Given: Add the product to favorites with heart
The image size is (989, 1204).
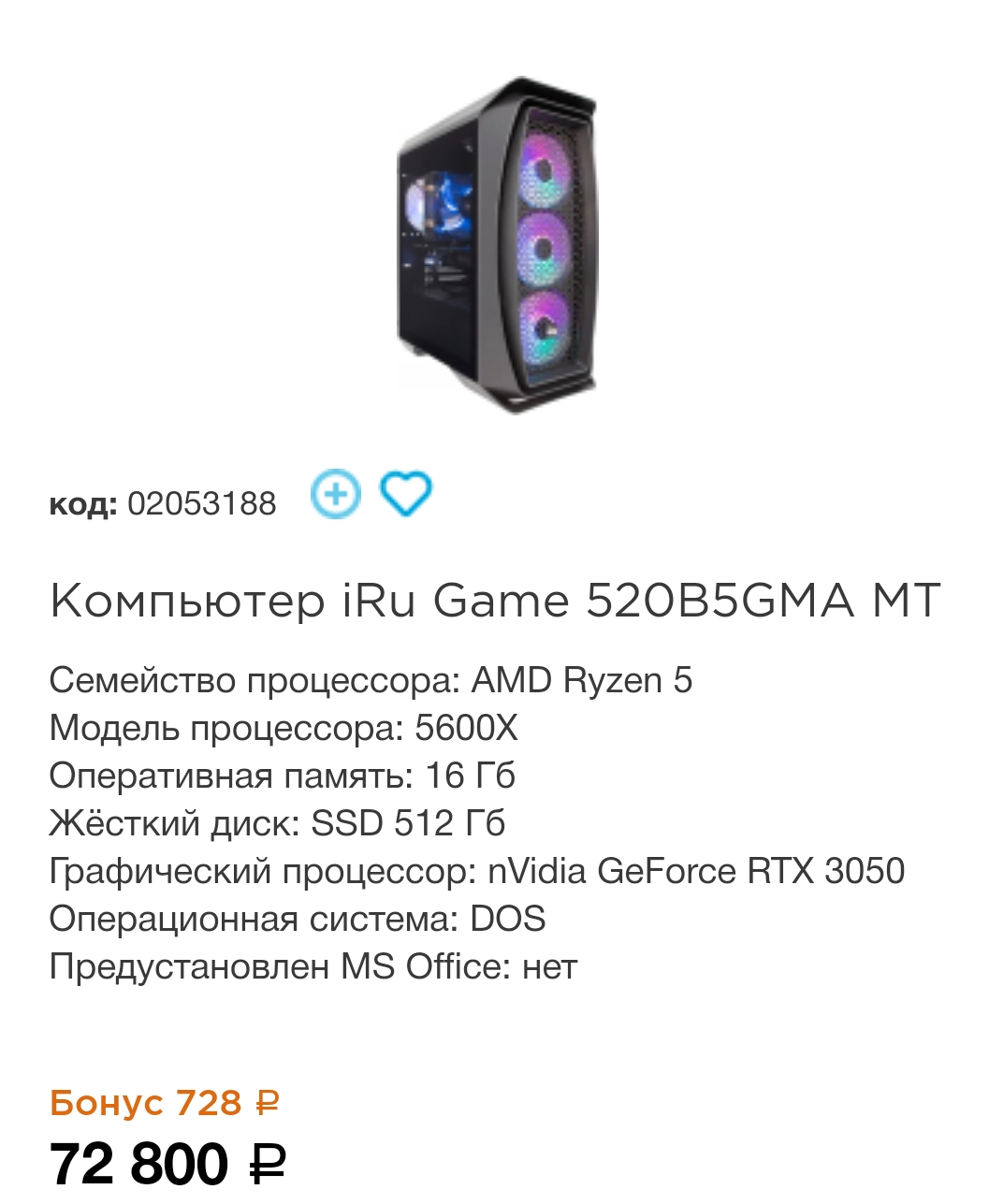Looking at the screenshot, I should (405, 494).
